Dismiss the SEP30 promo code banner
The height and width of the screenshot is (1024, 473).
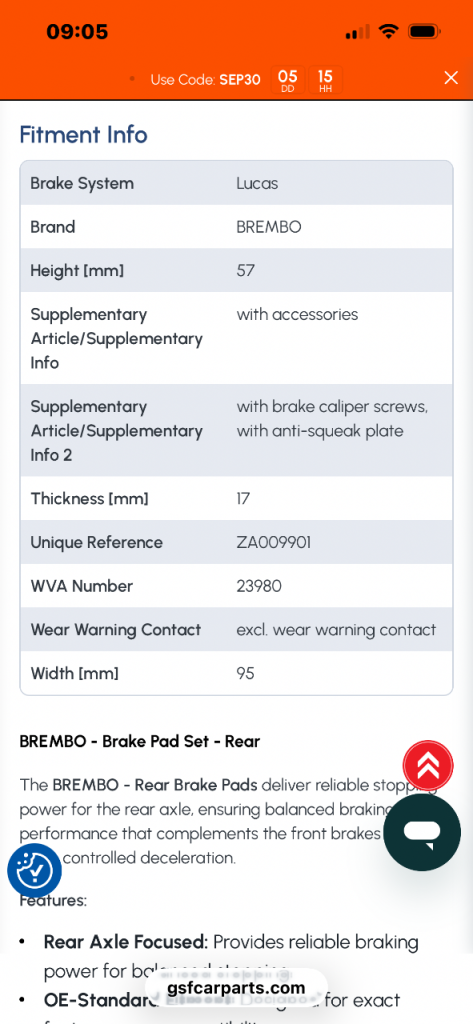click(x=451, y=78)
